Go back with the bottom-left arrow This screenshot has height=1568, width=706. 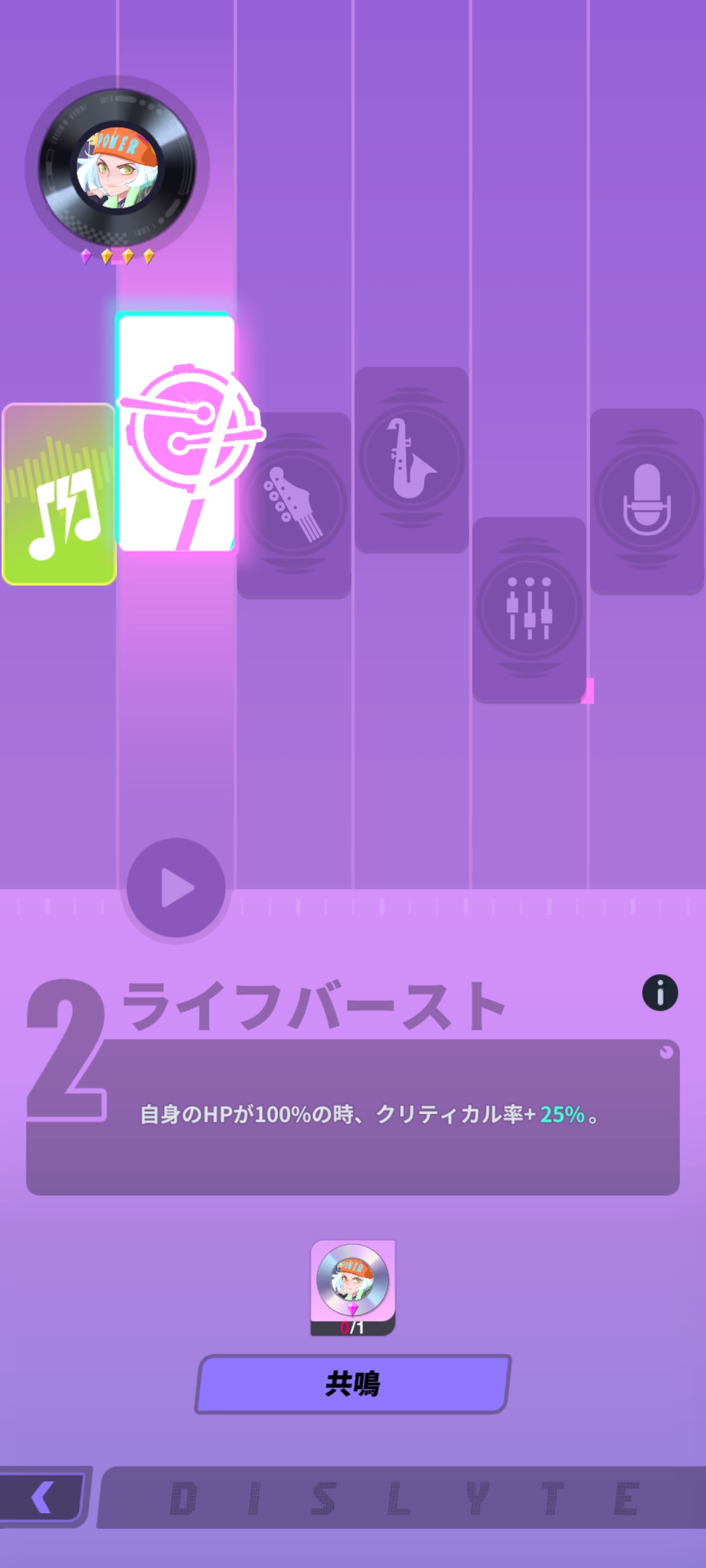point(43,1497)
